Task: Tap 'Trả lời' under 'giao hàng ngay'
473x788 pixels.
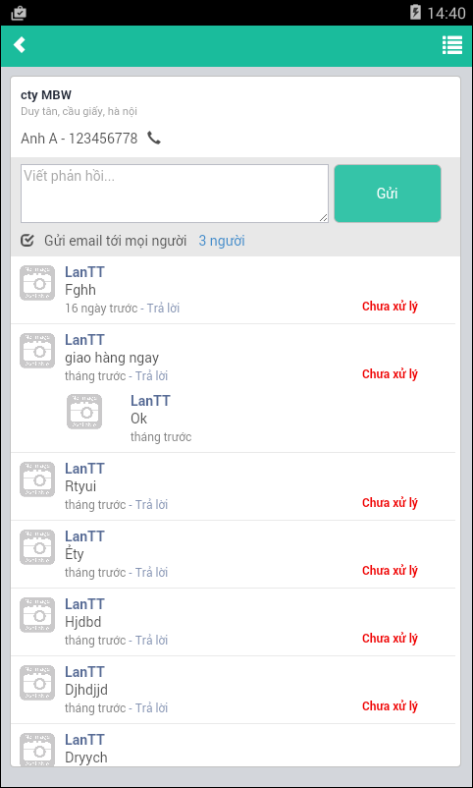Action: point(151,376)
